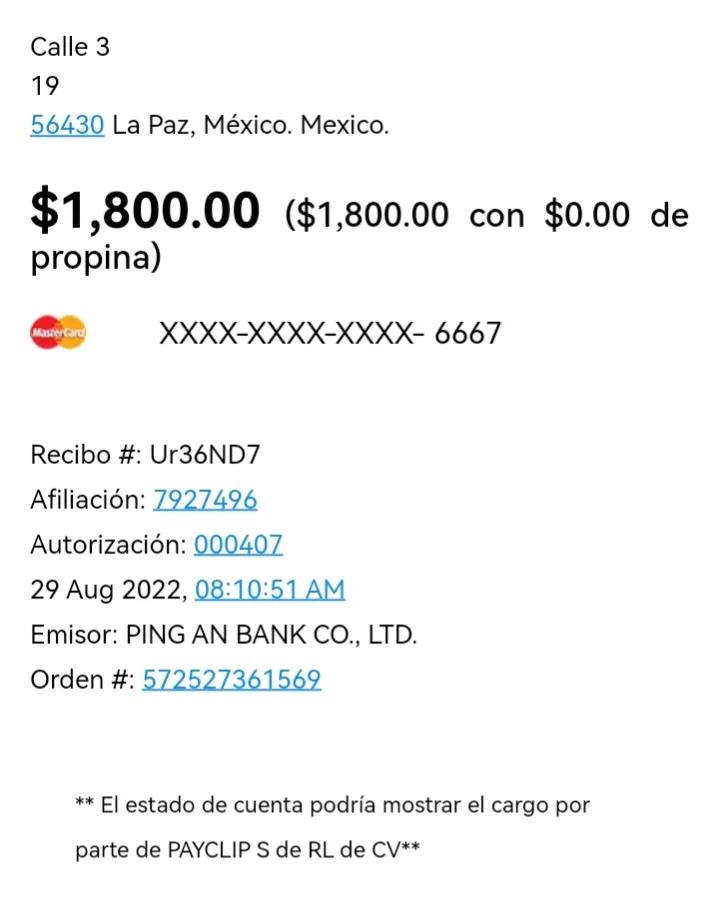Open the Autorización code 000407 link
The height and width of the screenshot is (899, 719).
coord(238,545)
